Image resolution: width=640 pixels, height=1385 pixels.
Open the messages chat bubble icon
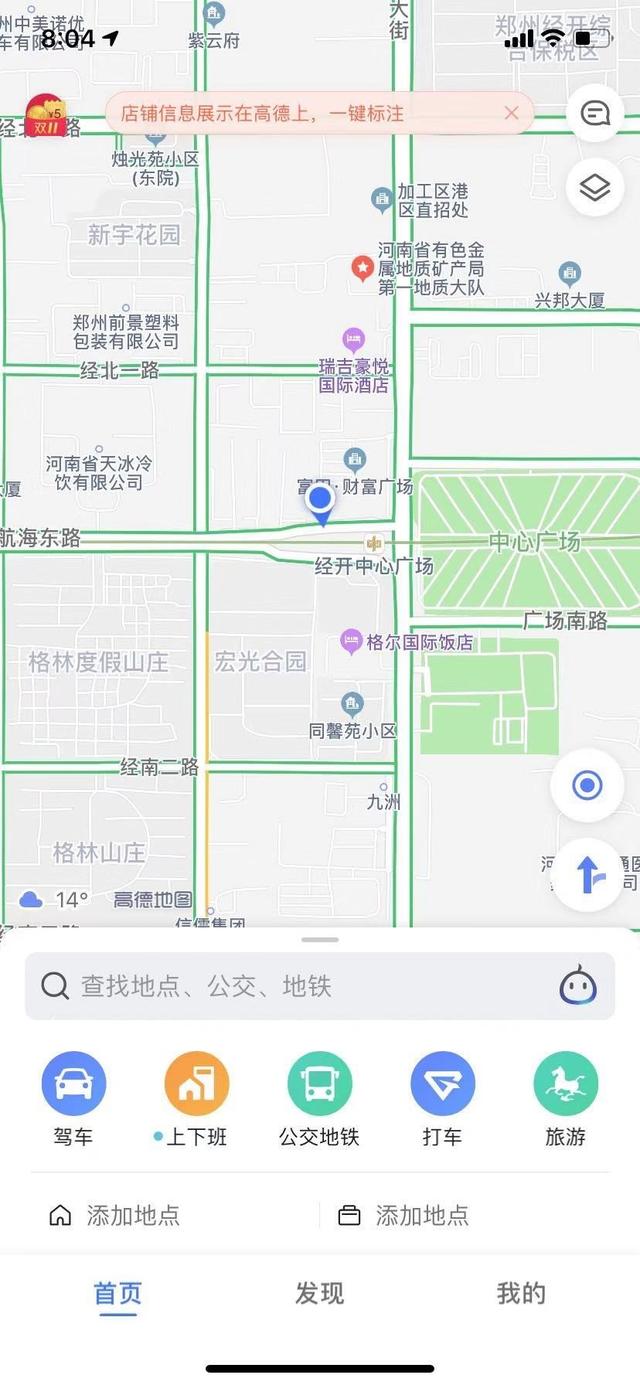click(595, 113)
